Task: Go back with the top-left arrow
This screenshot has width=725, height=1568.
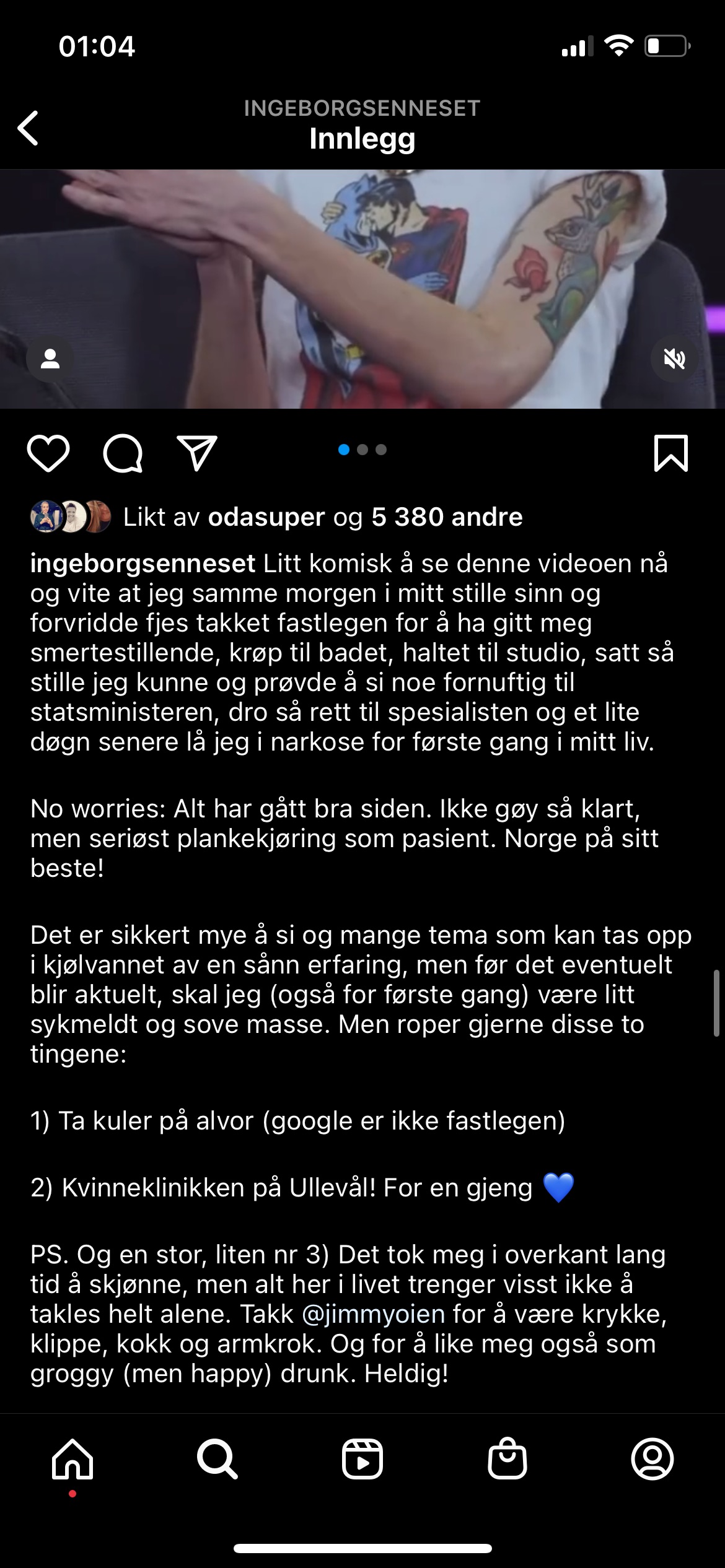Action: 29,128
